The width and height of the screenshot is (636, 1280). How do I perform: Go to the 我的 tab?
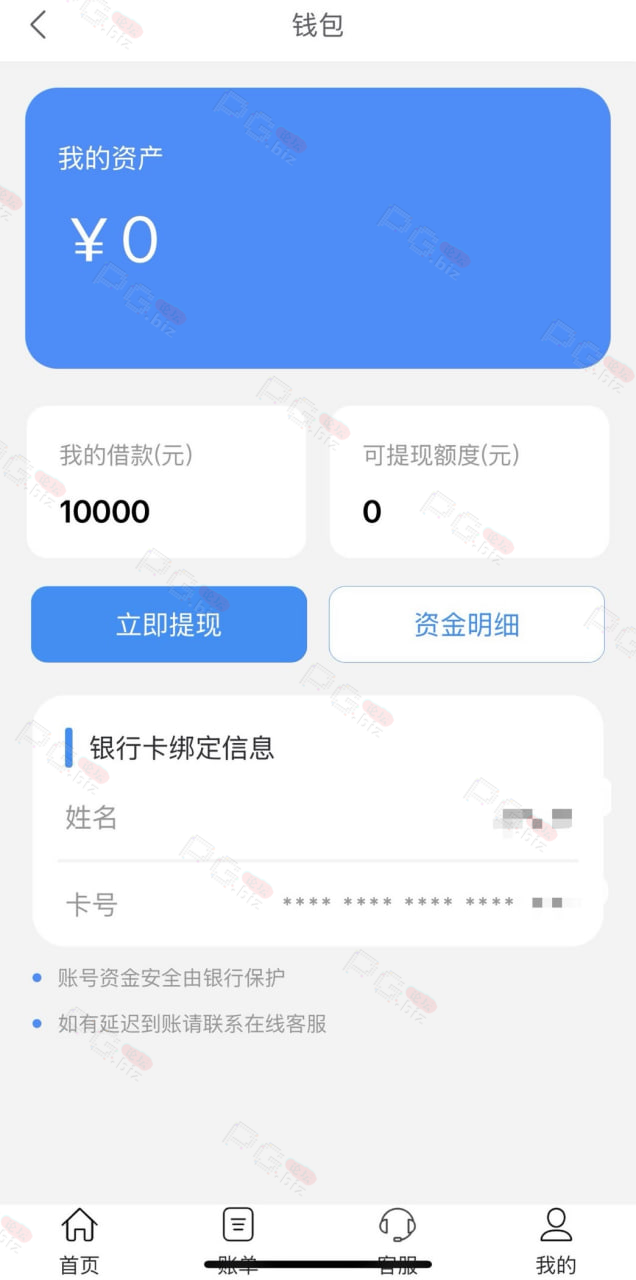point(556,1240)
